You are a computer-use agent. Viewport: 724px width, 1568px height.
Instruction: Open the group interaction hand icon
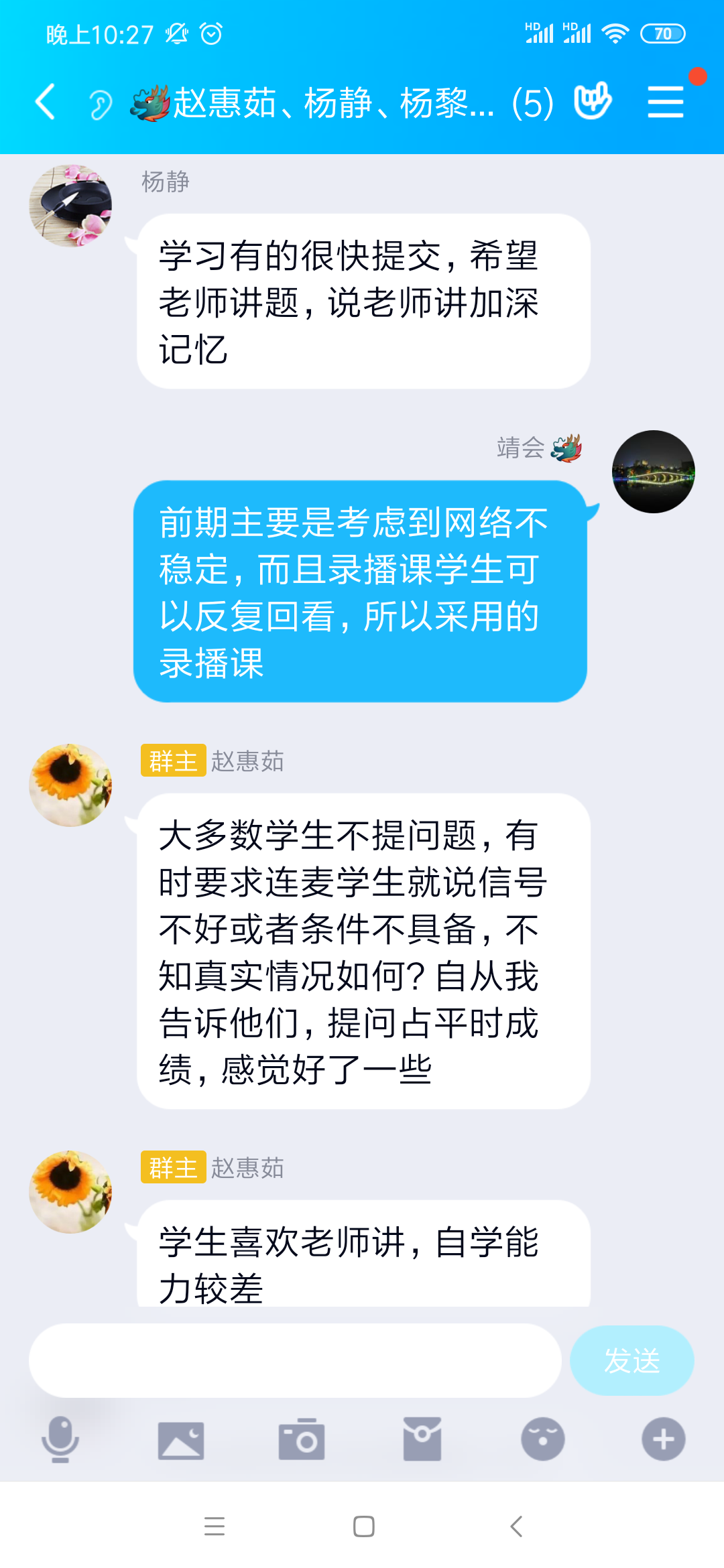[x=593, y=102]
